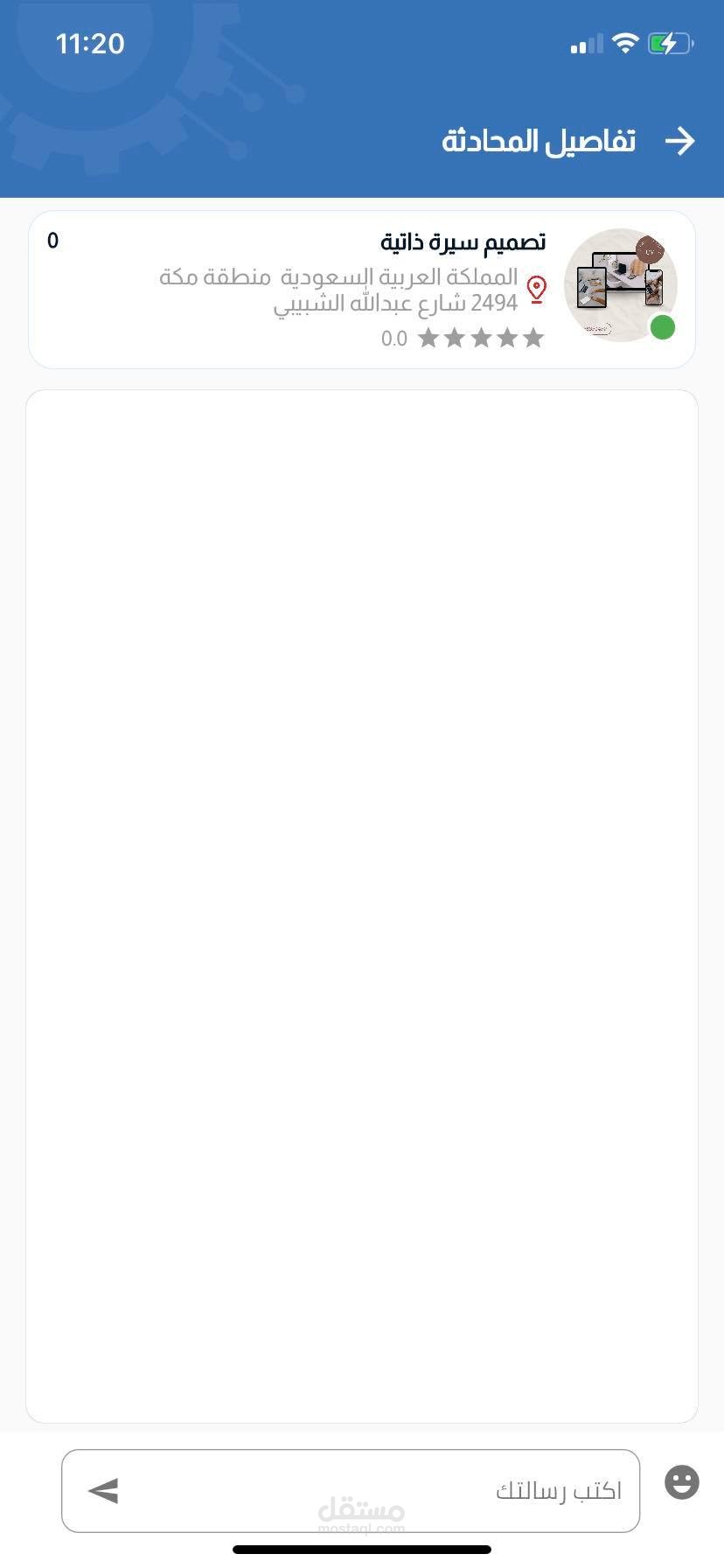Go back using the header arrow
The width and height of the screenshot is (724, 1568).
(679, 141)
